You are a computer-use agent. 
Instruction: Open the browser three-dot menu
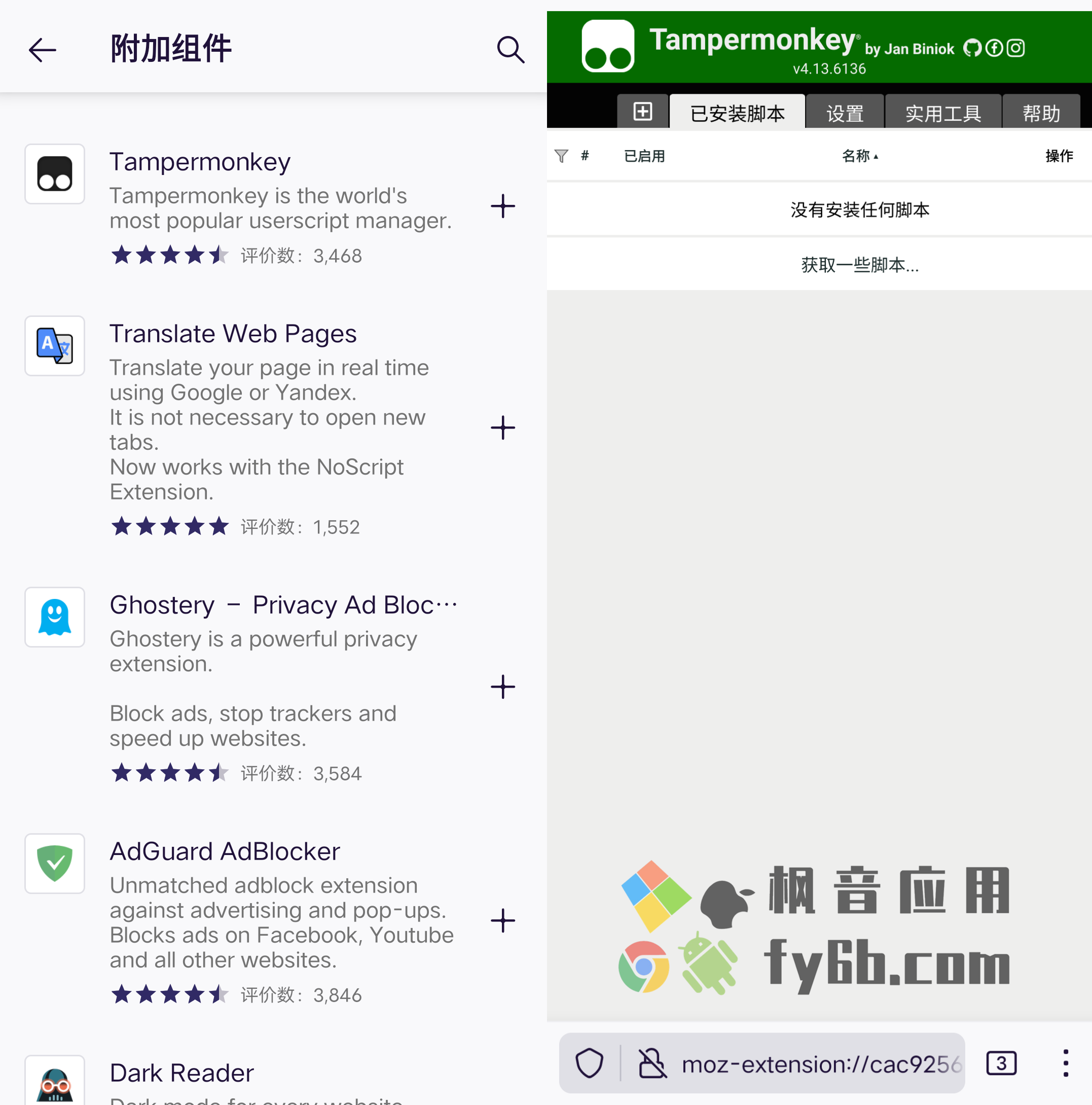[1065, 1064]
